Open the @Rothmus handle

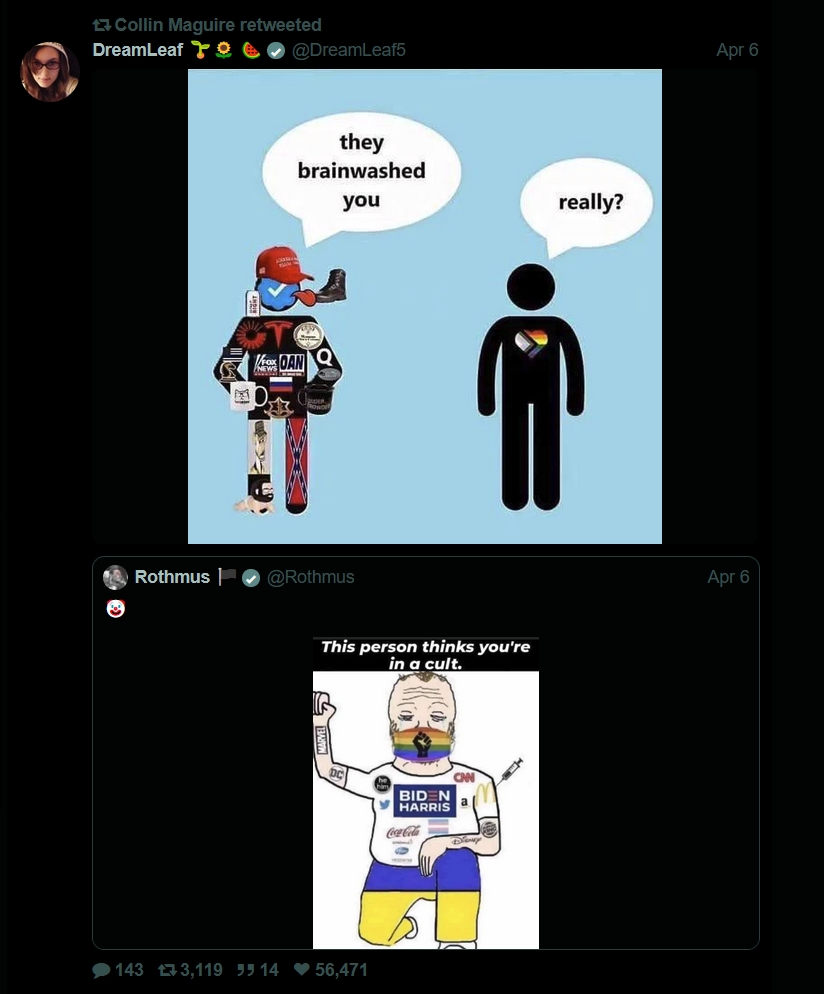310,577
